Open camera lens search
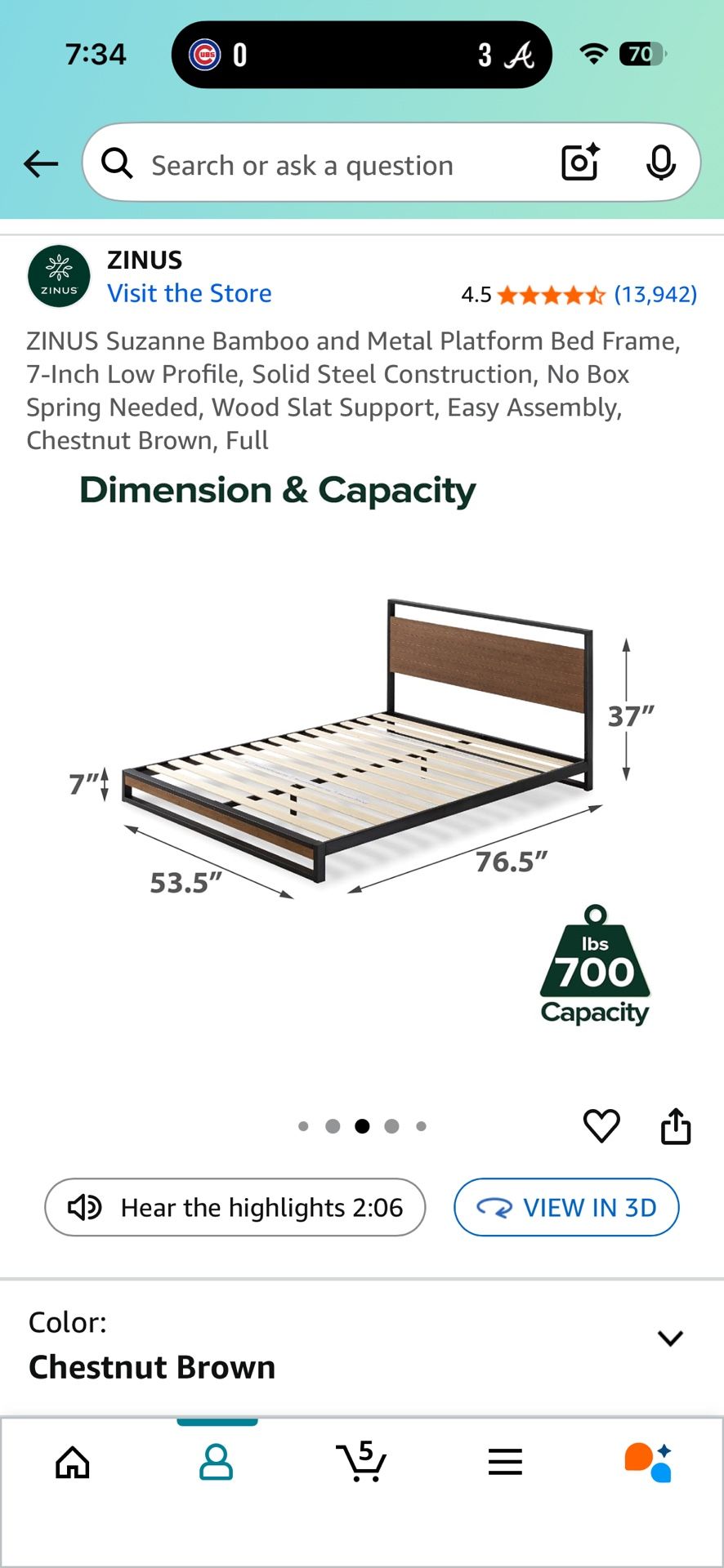 tap(581, 163)
